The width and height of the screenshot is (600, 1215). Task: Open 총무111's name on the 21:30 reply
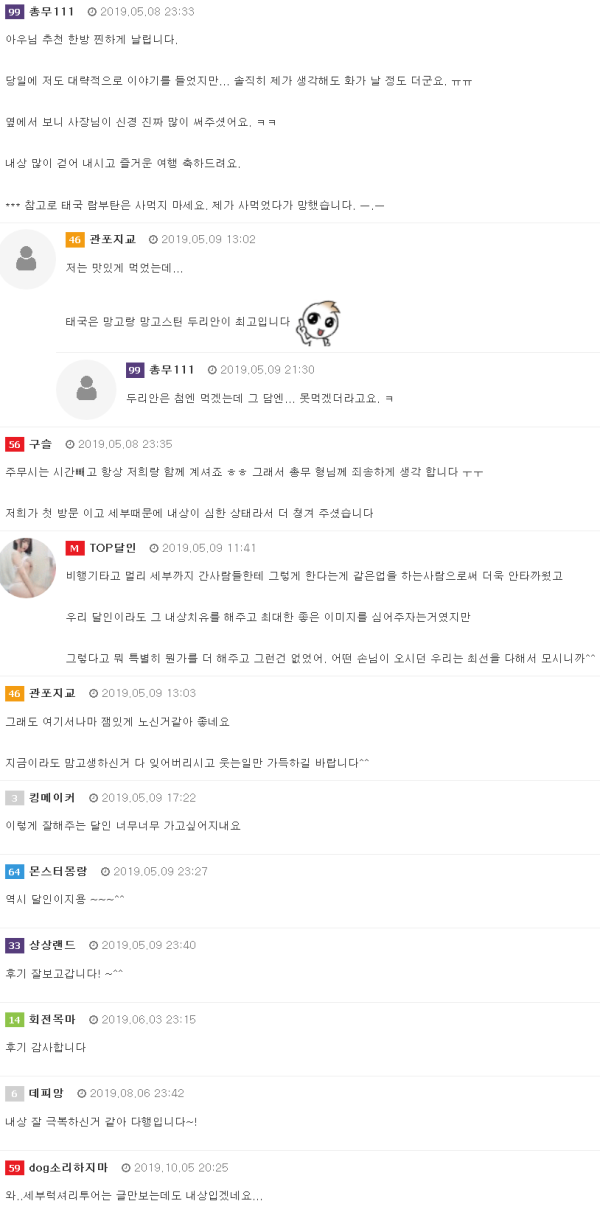[171, 370]
